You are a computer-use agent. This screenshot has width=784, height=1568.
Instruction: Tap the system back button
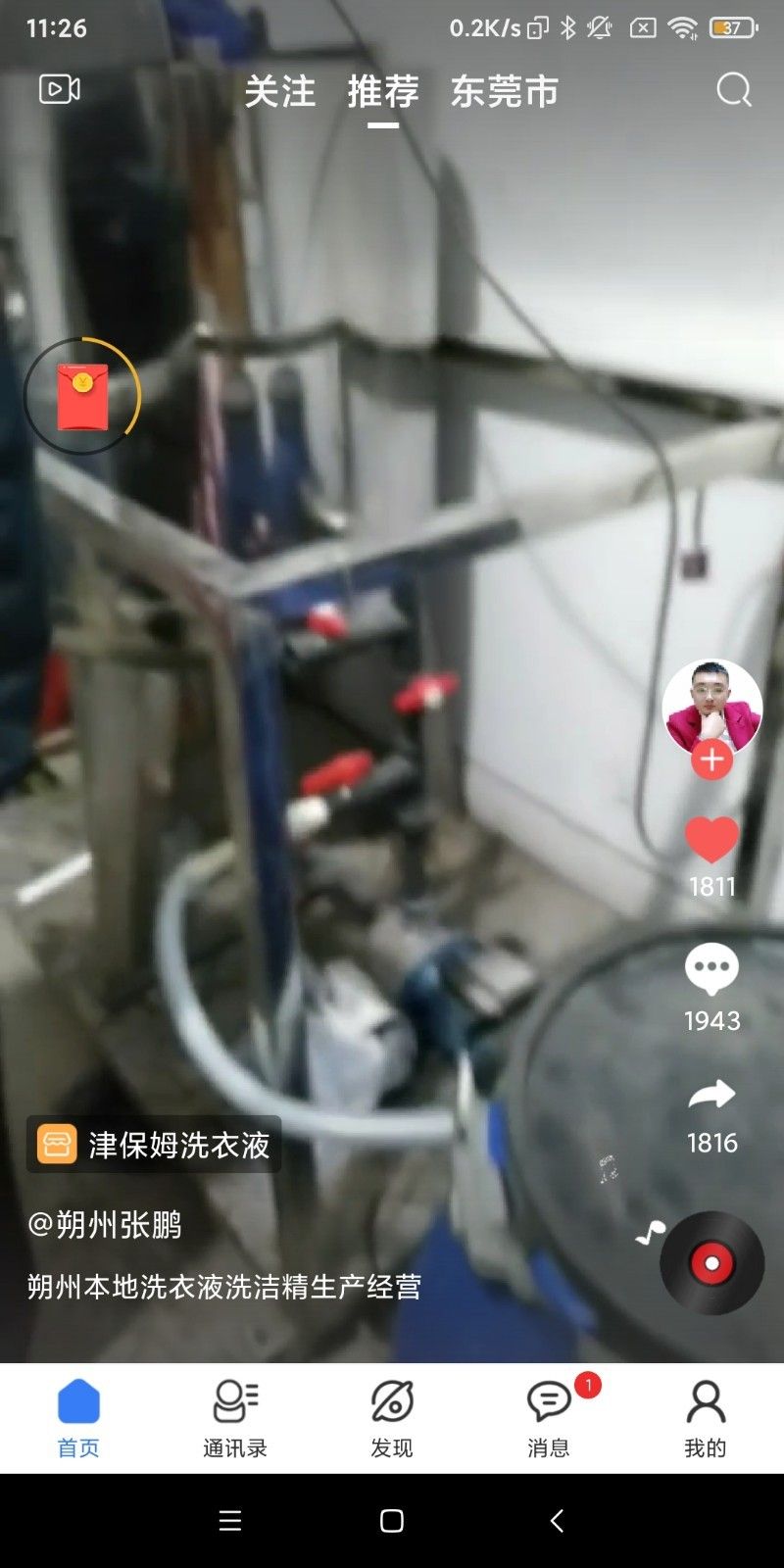557,1521
